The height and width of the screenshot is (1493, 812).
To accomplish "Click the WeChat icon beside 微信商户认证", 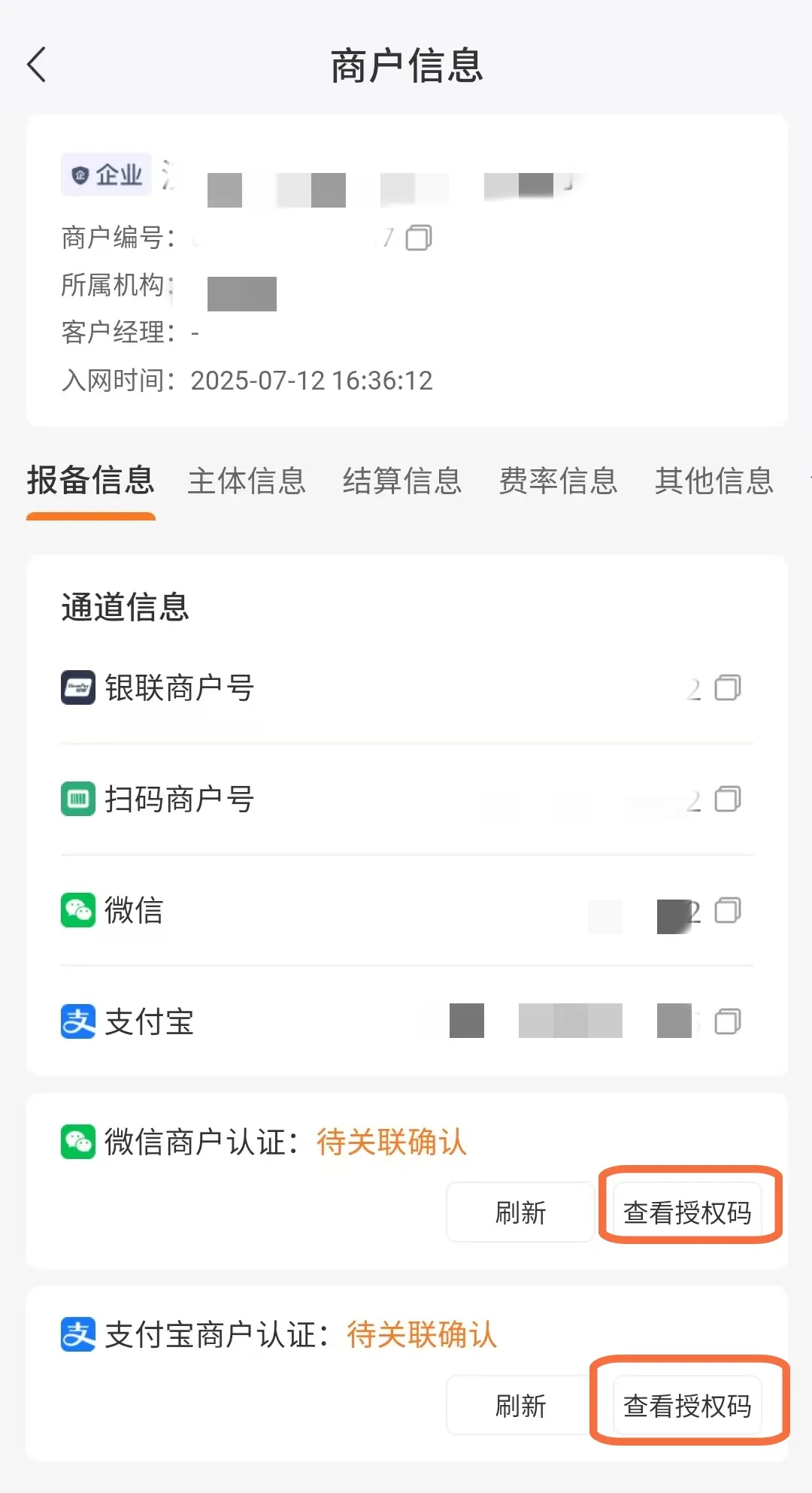I will click(x=77, y=1140).
